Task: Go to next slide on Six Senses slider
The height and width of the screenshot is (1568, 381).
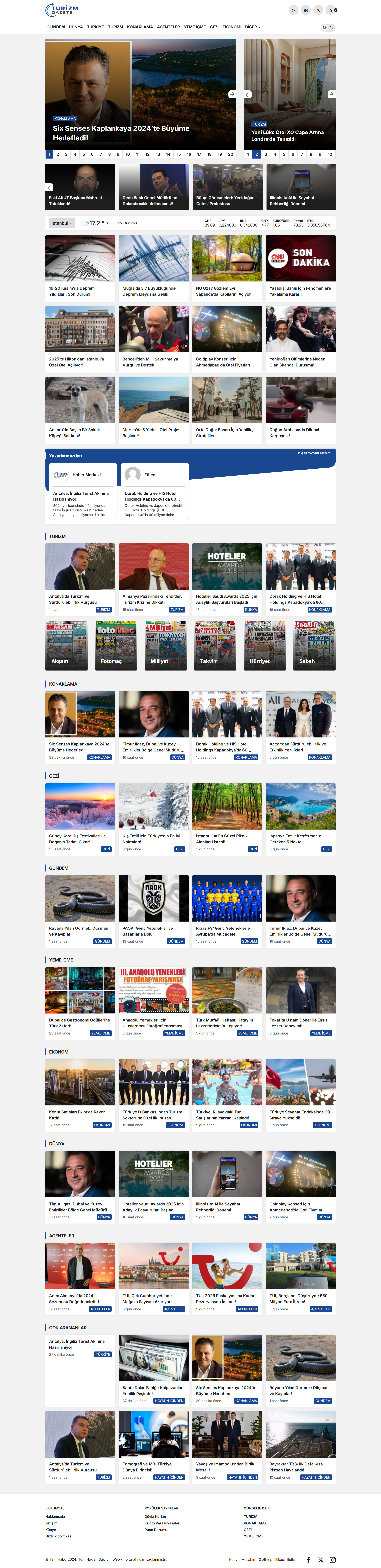Action: (x=232, y=94)
